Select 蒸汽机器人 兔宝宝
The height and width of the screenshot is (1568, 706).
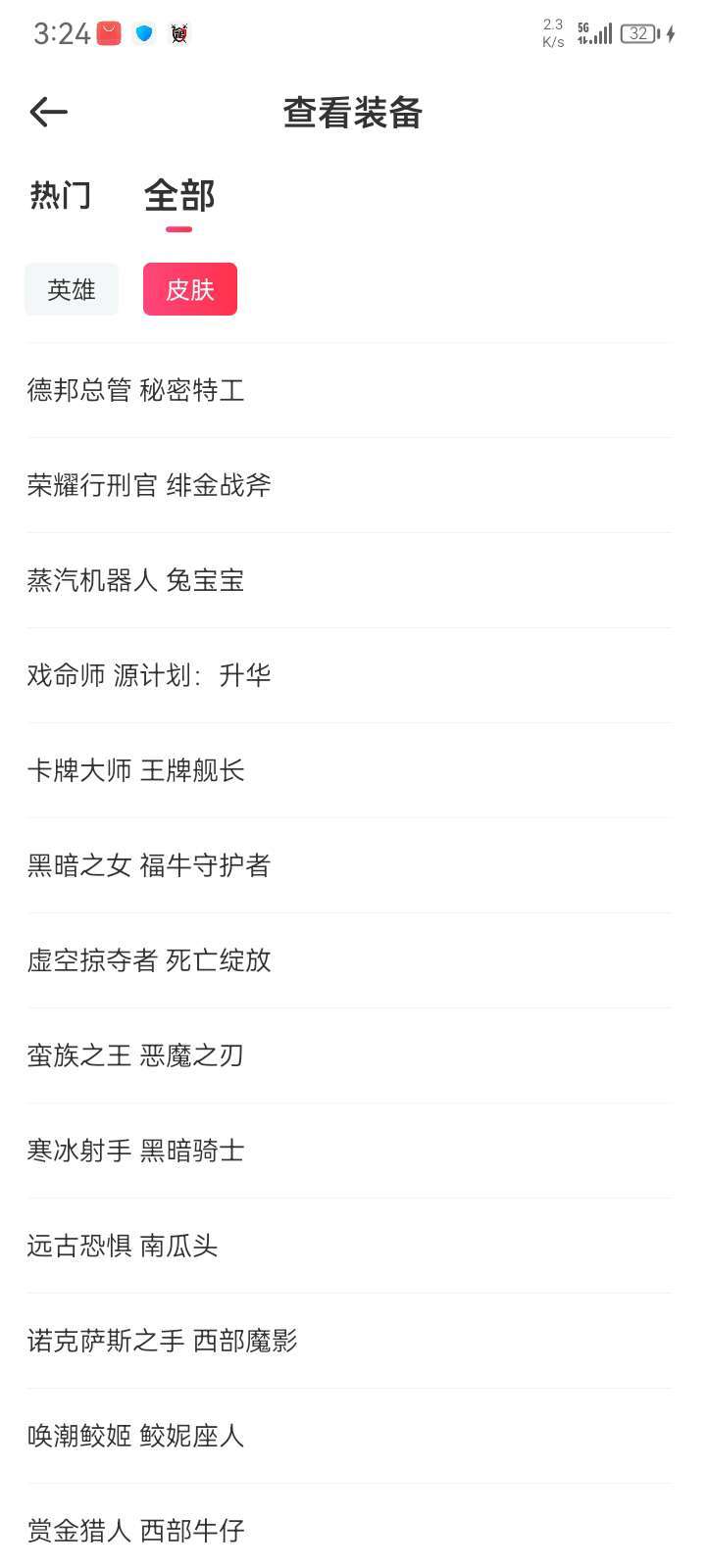[349, 580]
